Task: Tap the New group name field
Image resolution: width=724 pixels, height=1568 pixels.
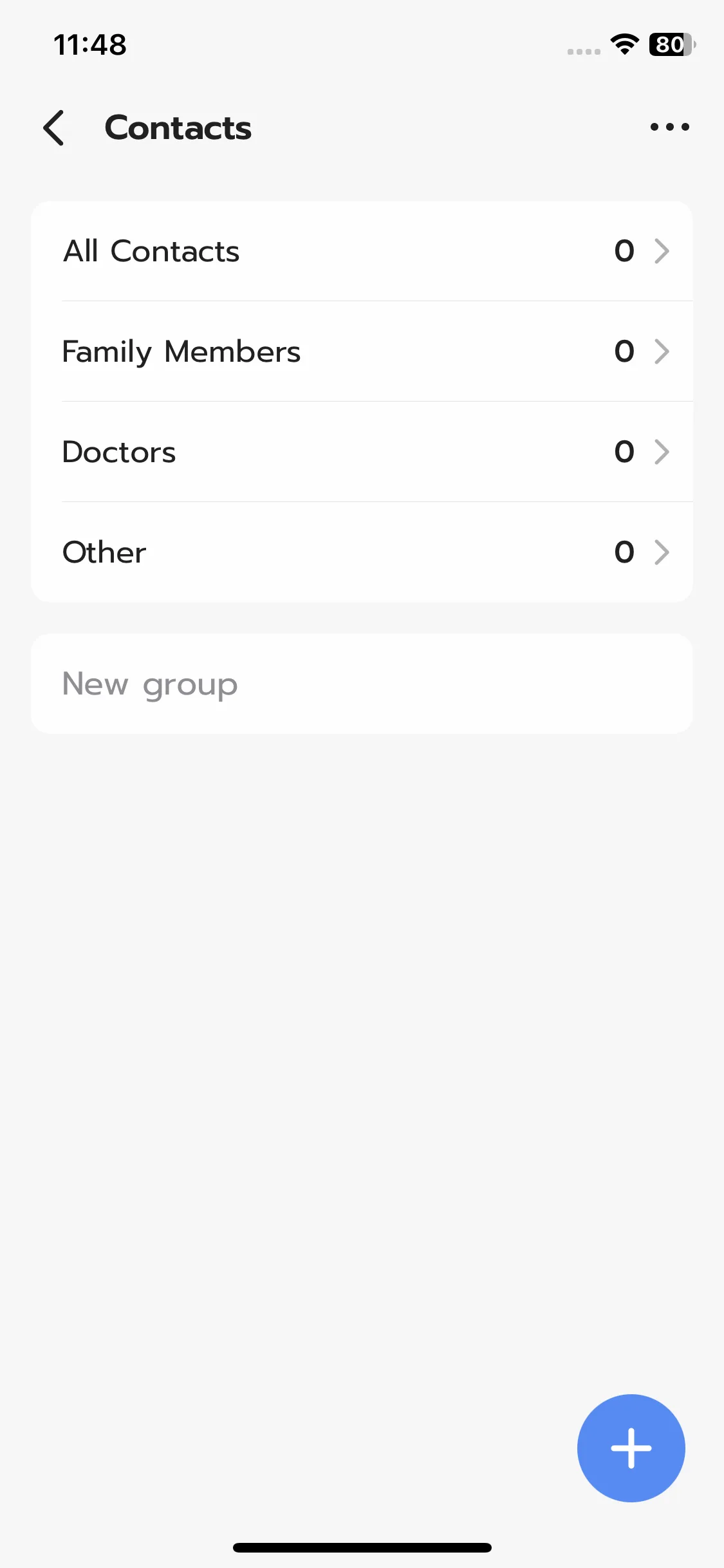Action: (x=362, y=684)
